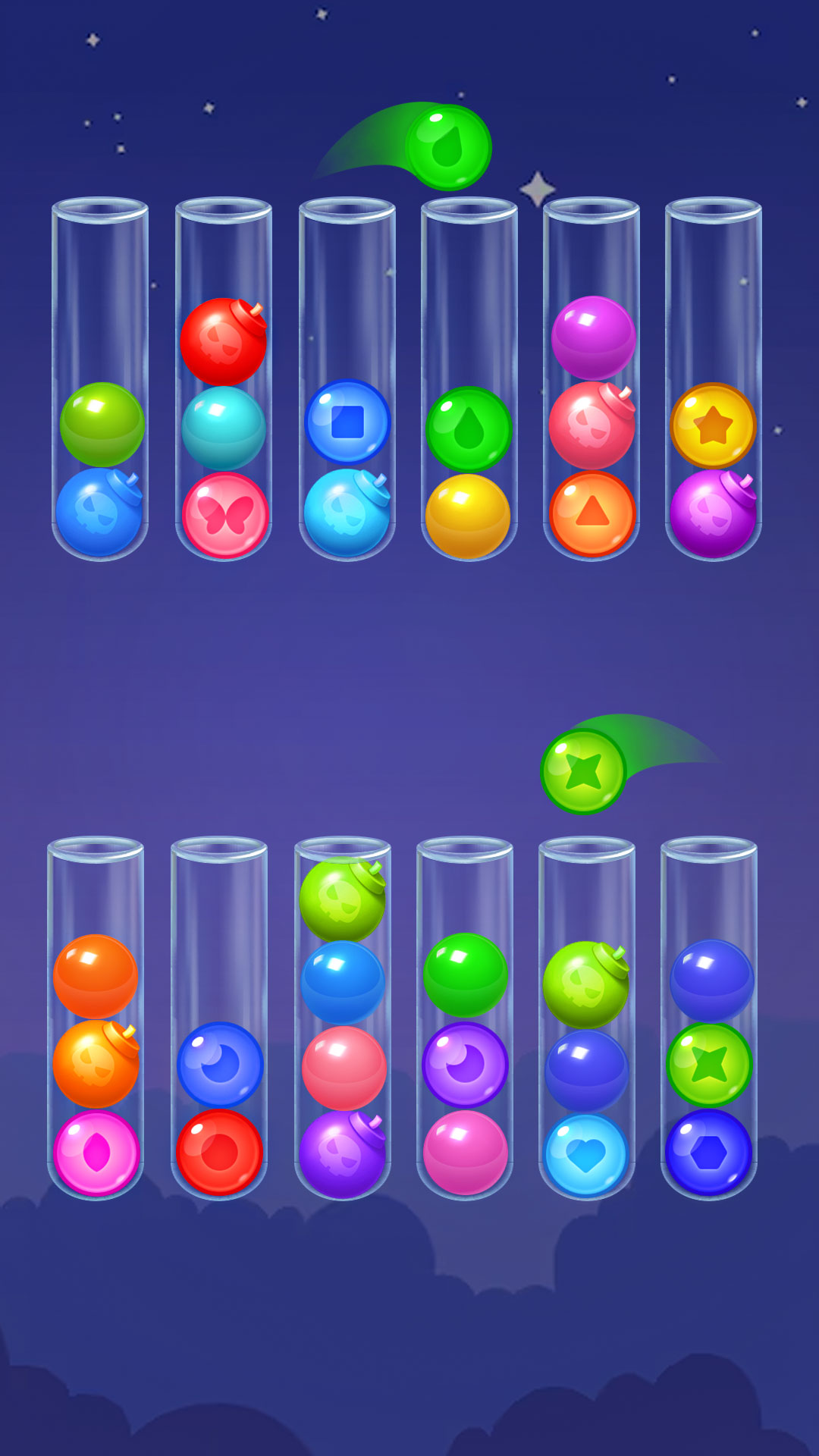The width and height of the screenshot is (819, 1456).
Task: Click the yellow ball below the green droplet ball
Action: 470,514
